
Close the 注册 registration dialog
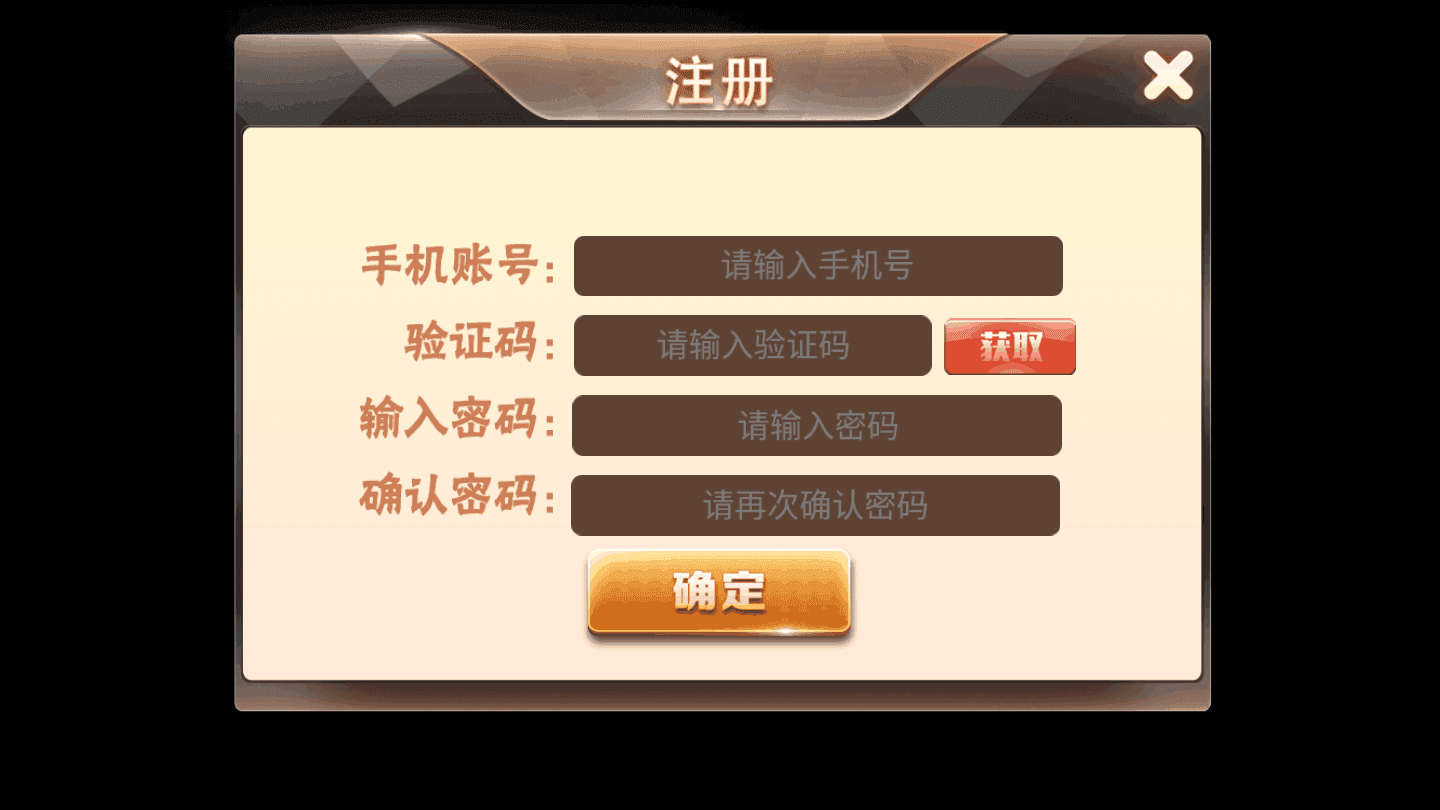coord(1168,76)
